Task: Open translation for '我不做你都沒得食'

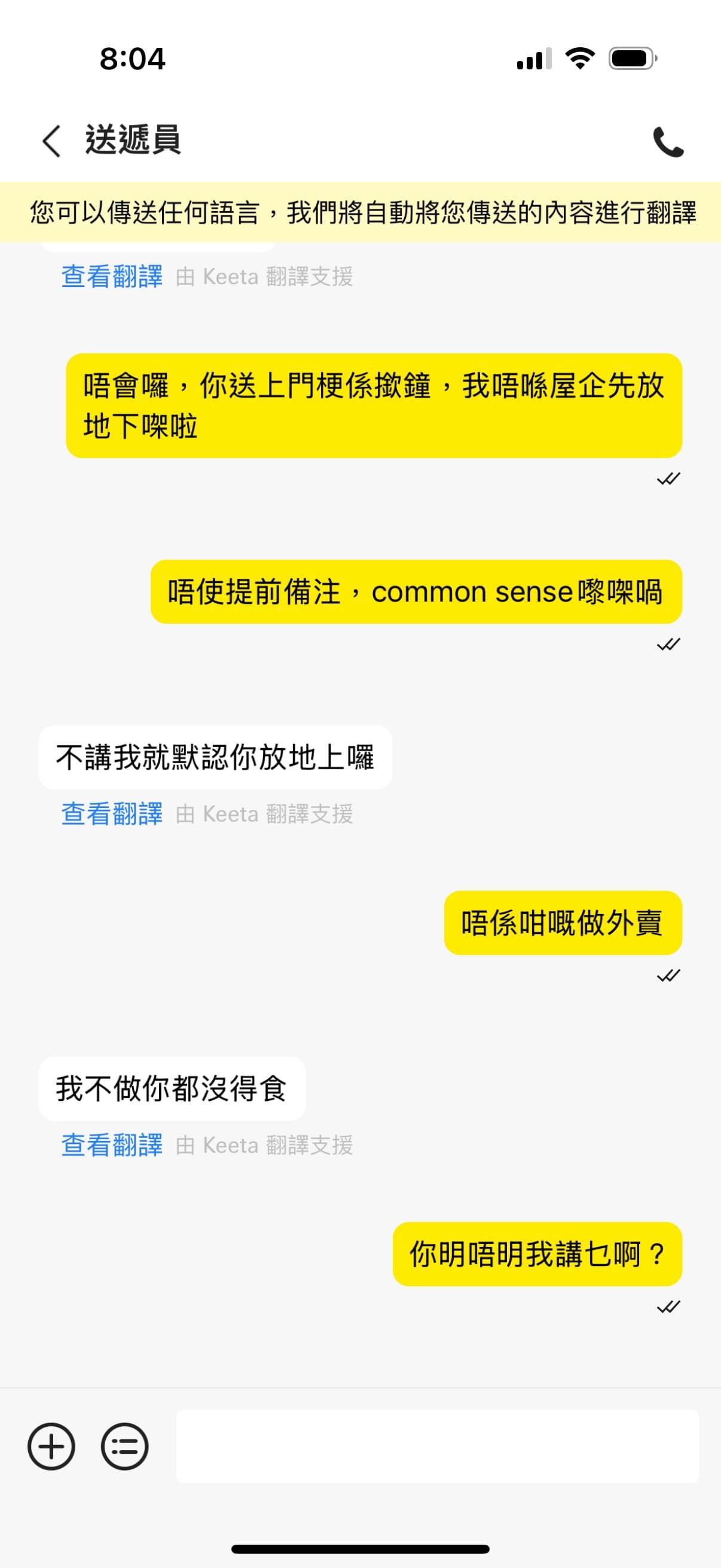Action: point(111,1145)
